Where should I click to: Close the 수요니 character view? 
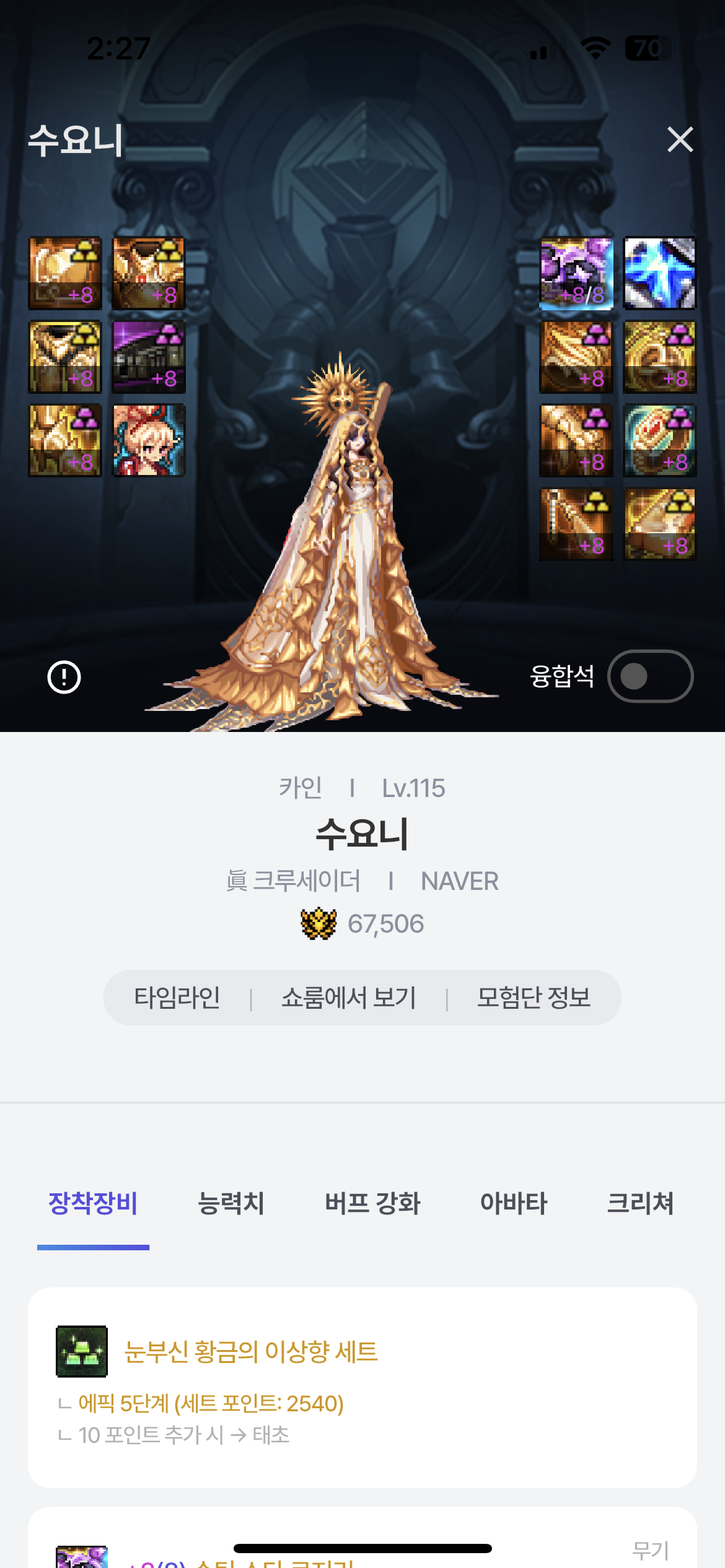[680, 139]
